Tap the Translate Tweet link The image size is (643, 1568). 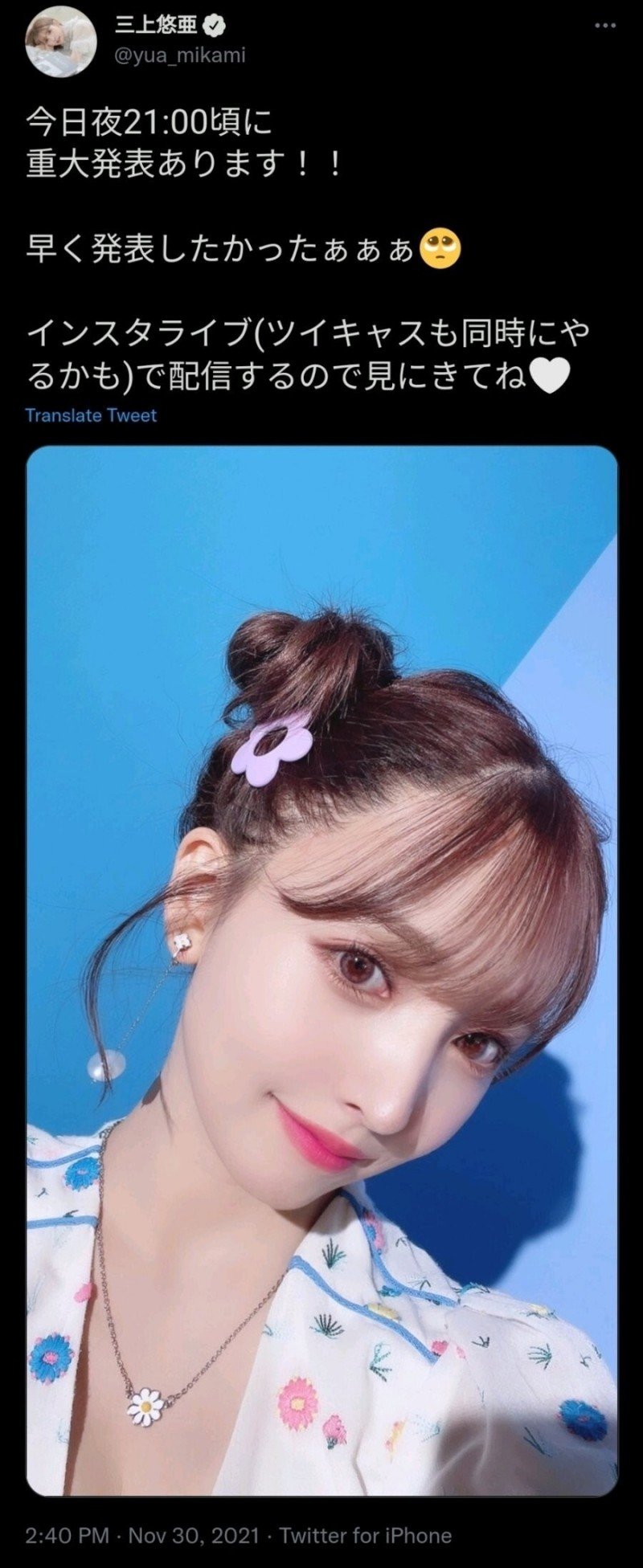[x=91, y=415]
